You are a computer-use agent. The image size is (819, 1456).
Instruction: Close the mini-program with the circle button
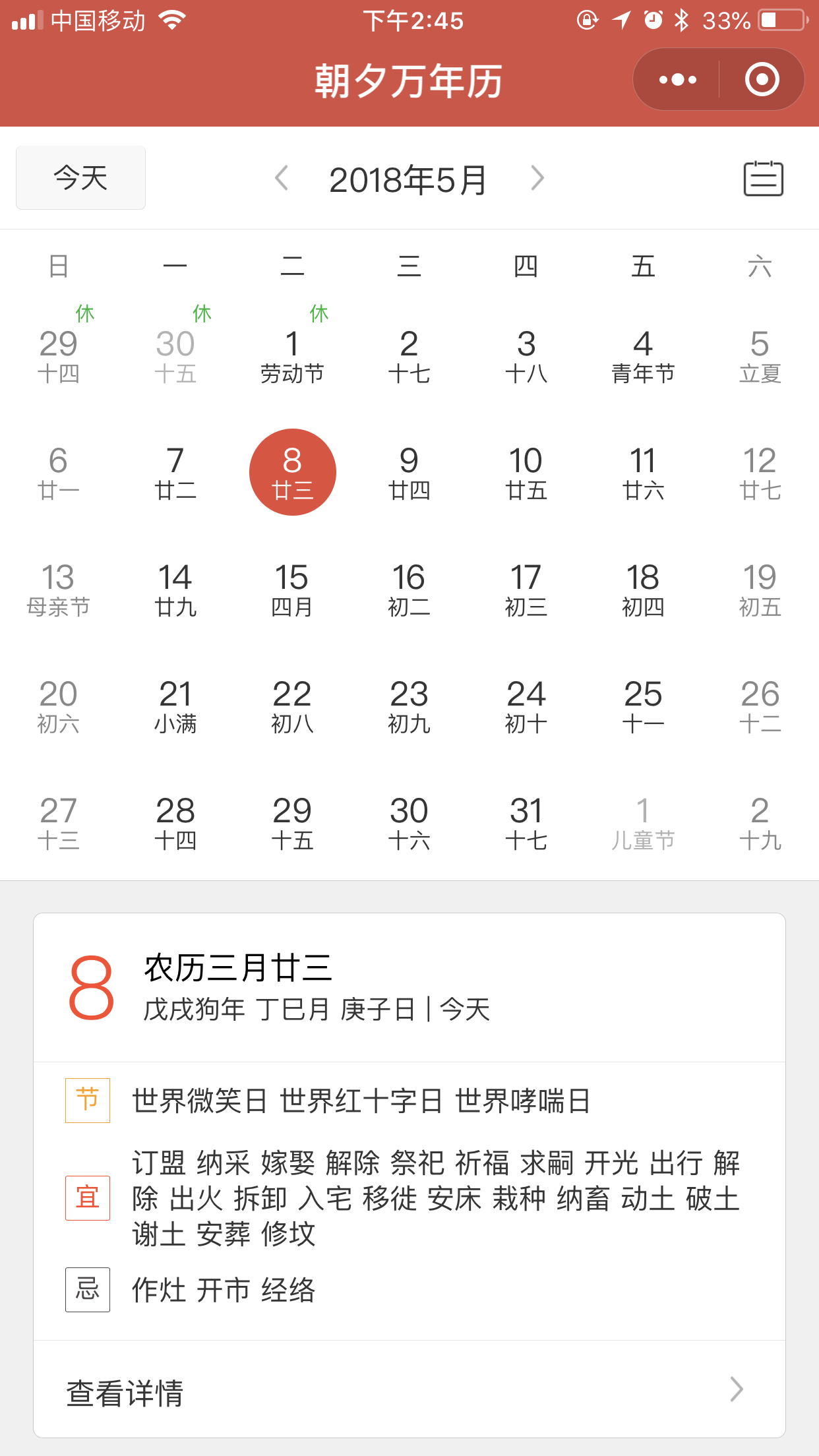(x=762, y=80)
